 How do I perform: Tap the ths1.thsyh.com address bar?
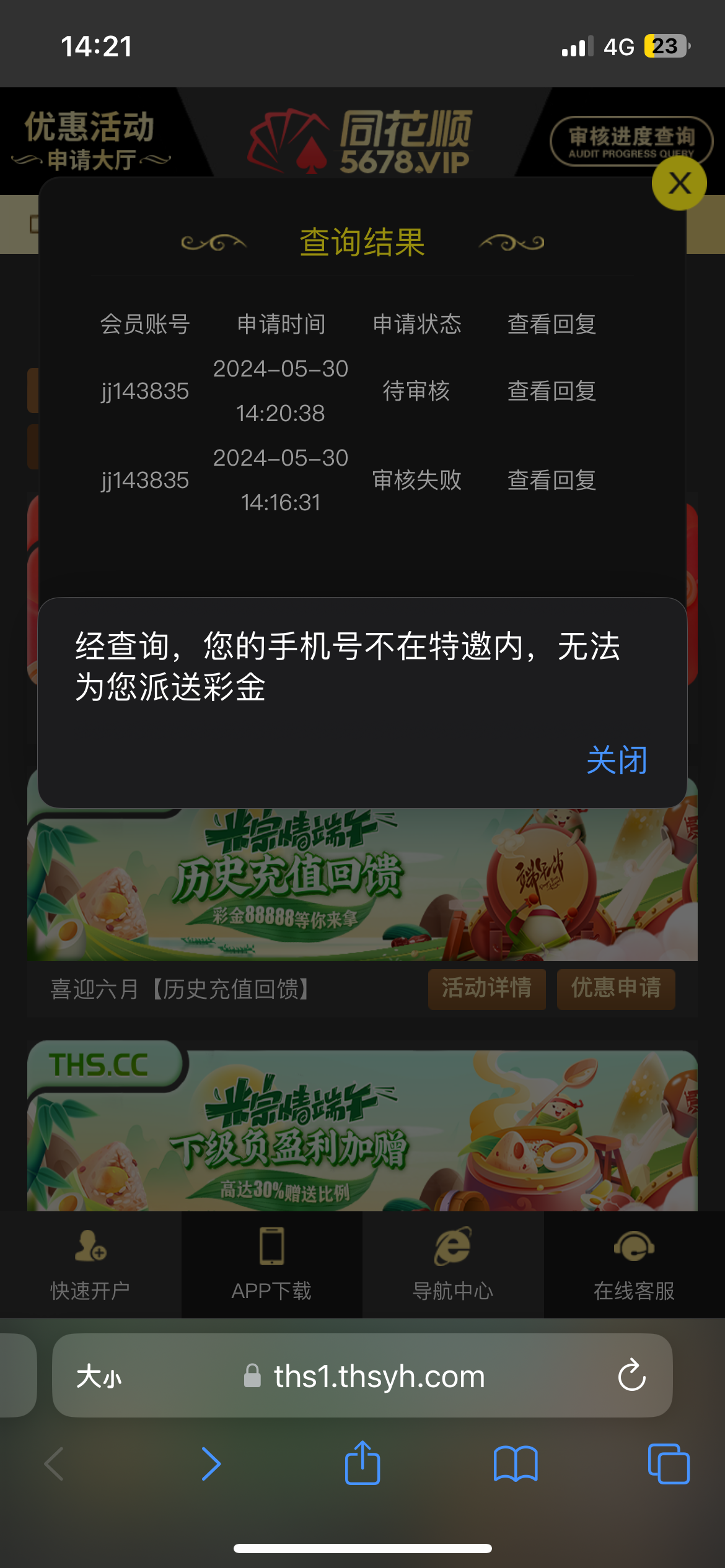378,1377
